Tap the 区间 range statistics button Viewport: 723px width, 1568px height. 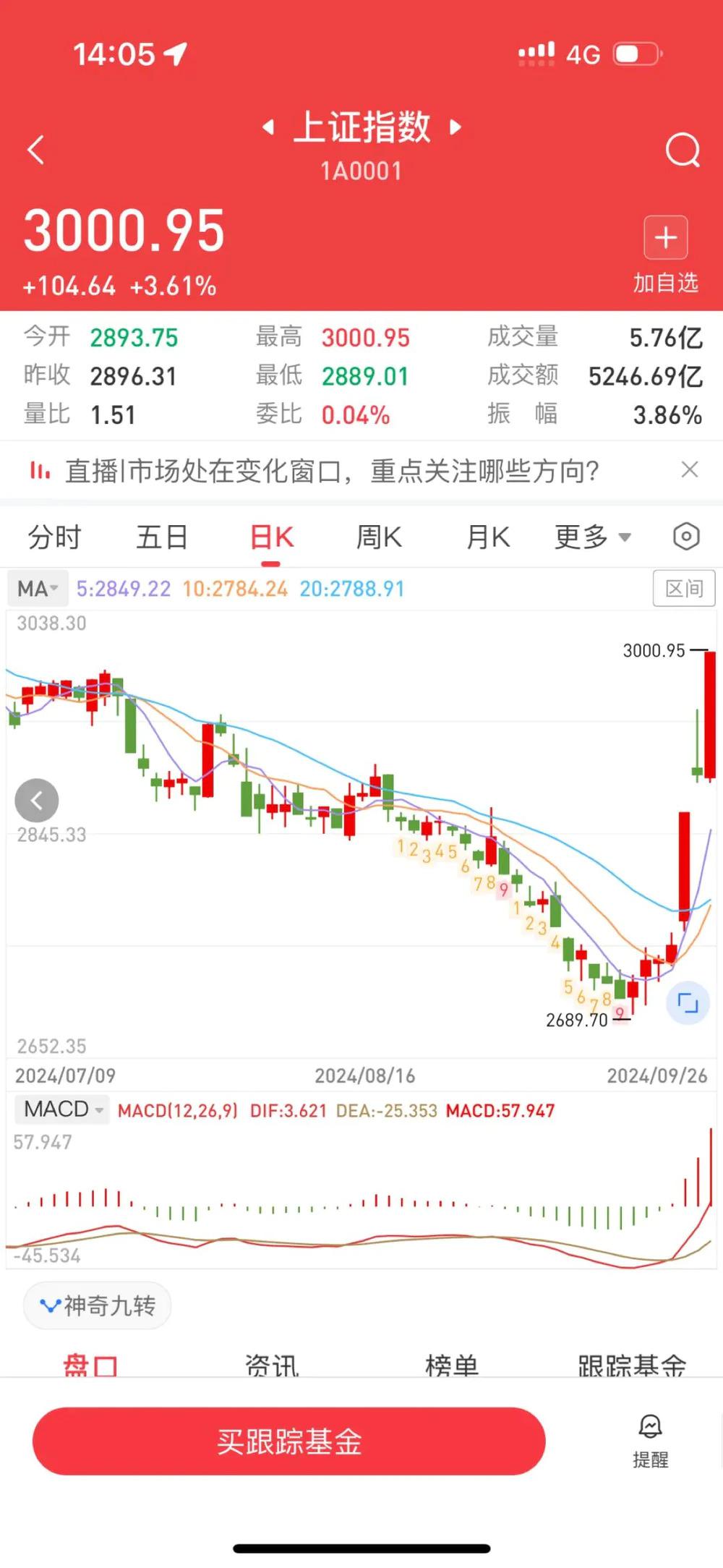click(x=684, y=589)
